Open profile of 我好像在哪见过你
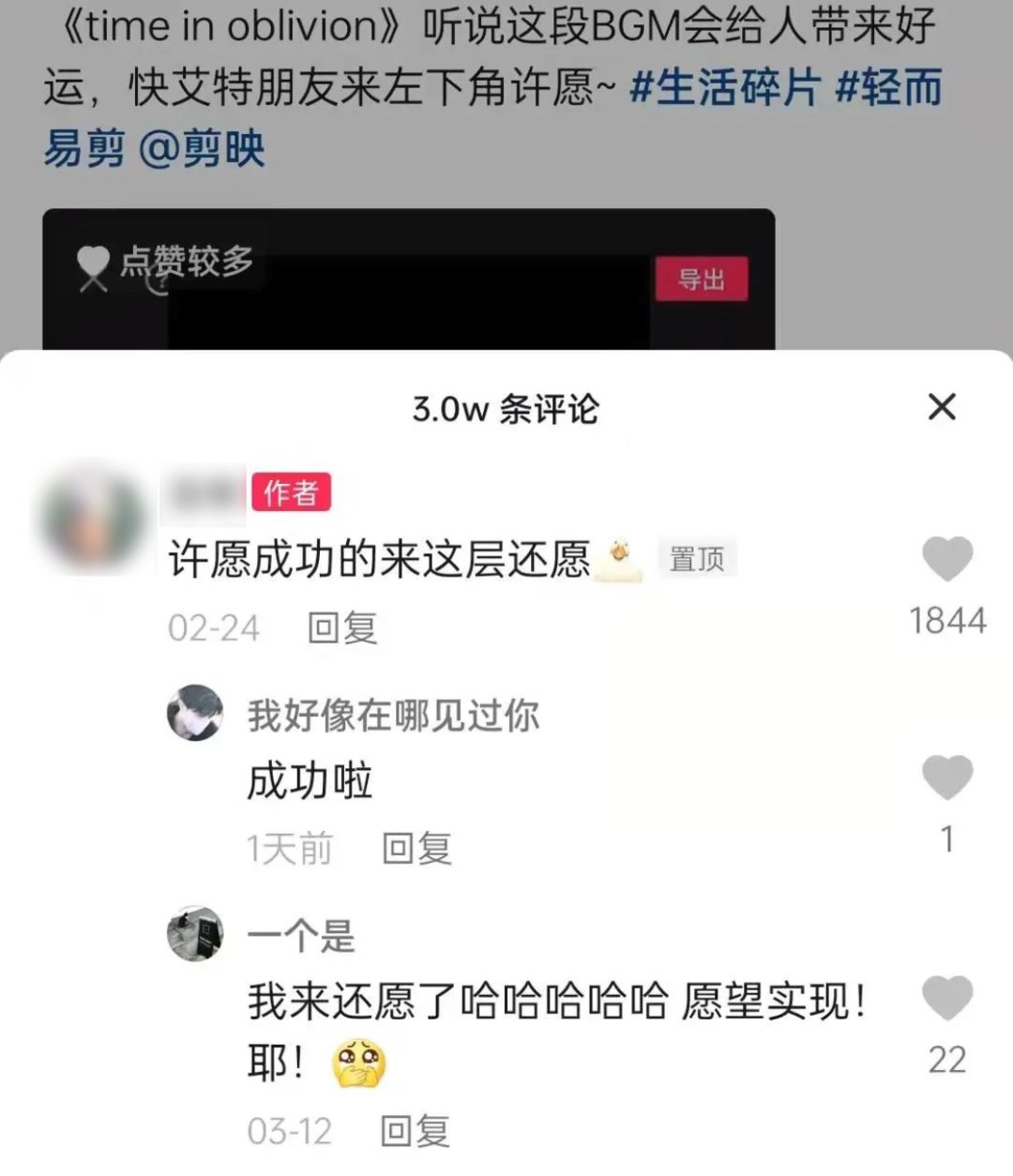The height and width of the screenshot is (1176, 1013). [195, 714]
